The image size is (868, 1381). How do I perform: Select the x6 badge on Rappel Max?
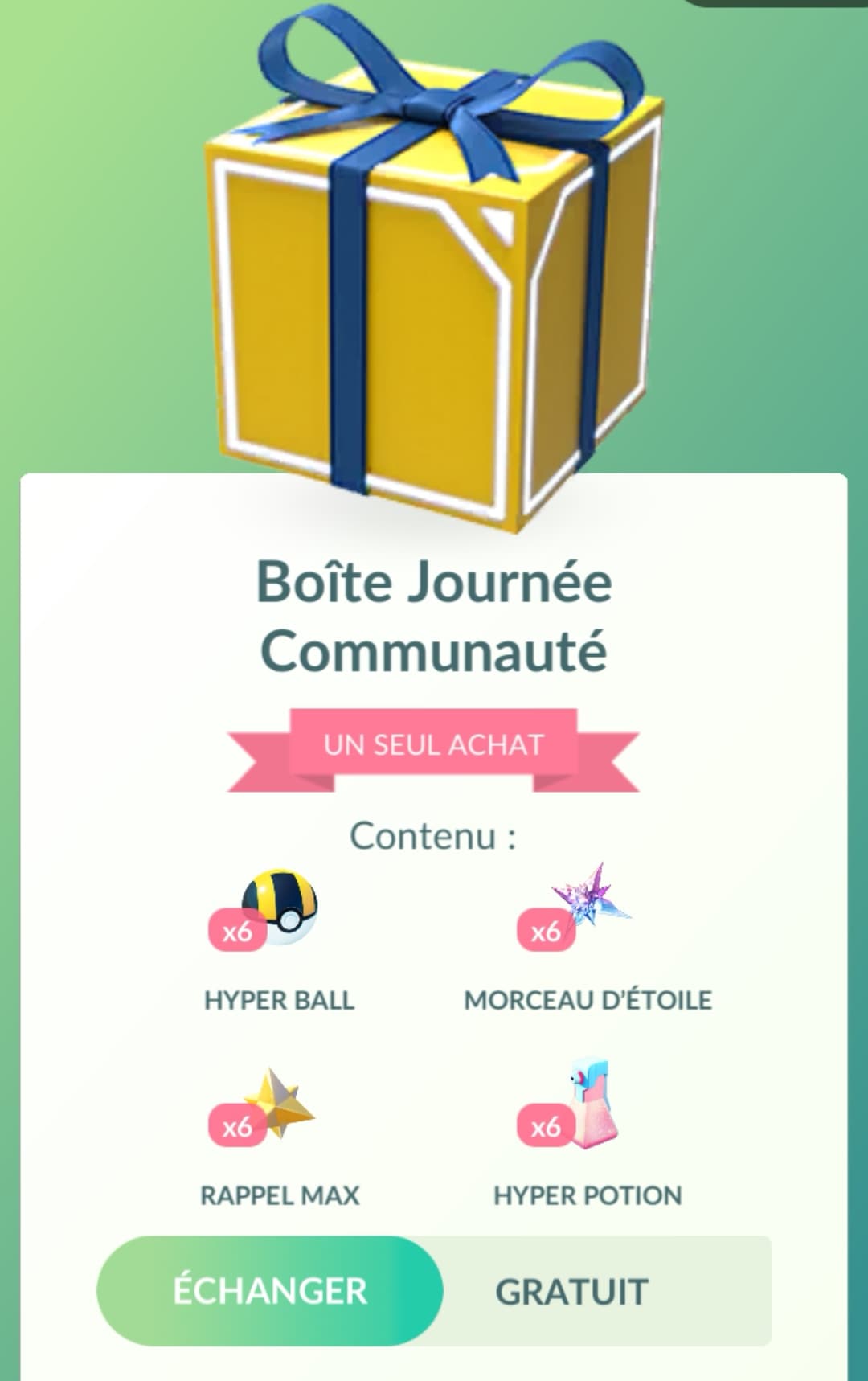pyautogui.click(x=237, y=1127)
